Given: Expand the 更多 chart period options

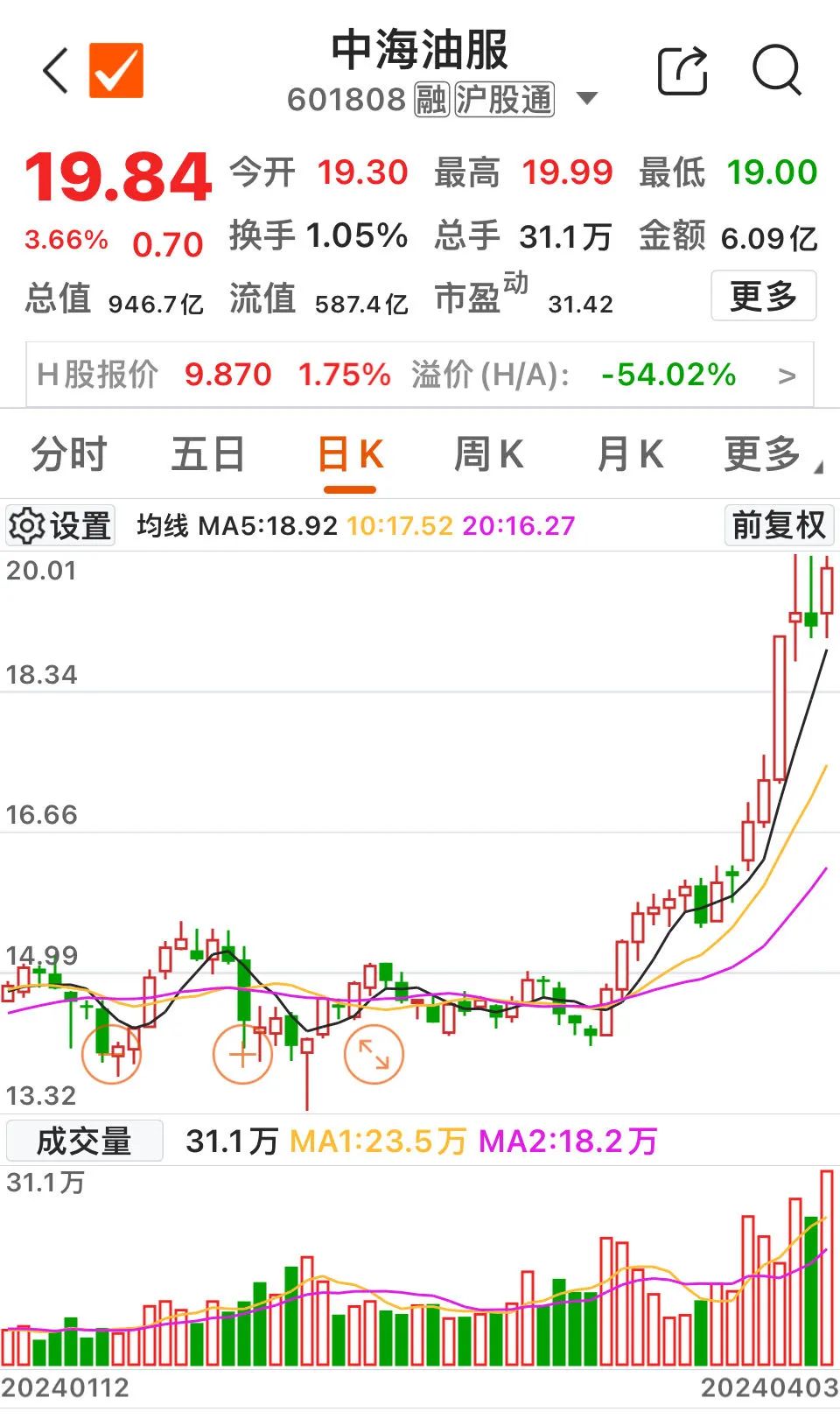Looking at the screenshot, I should coord(766,454).
